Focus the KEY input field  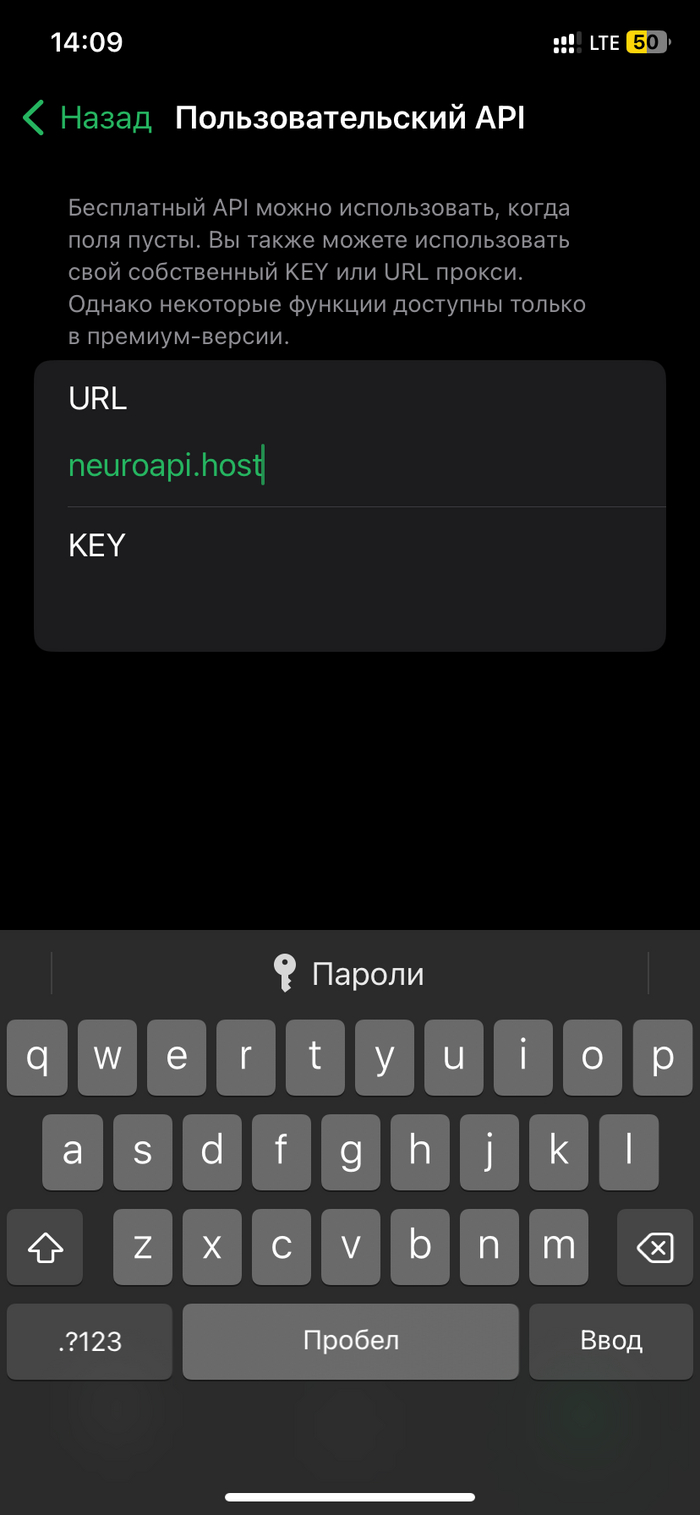tap(350, 602)
